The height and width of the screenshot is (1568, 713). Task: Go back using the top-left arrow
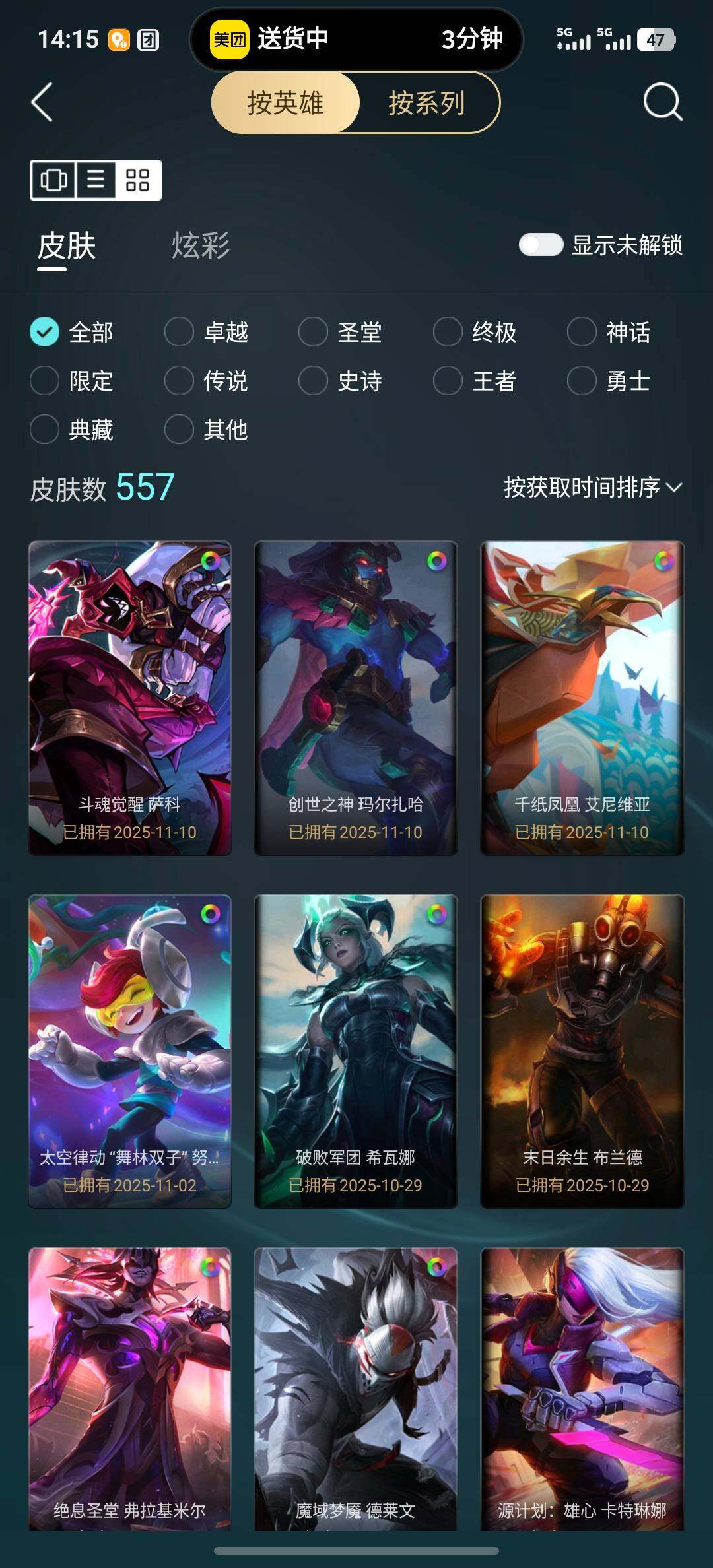[42, 103]
